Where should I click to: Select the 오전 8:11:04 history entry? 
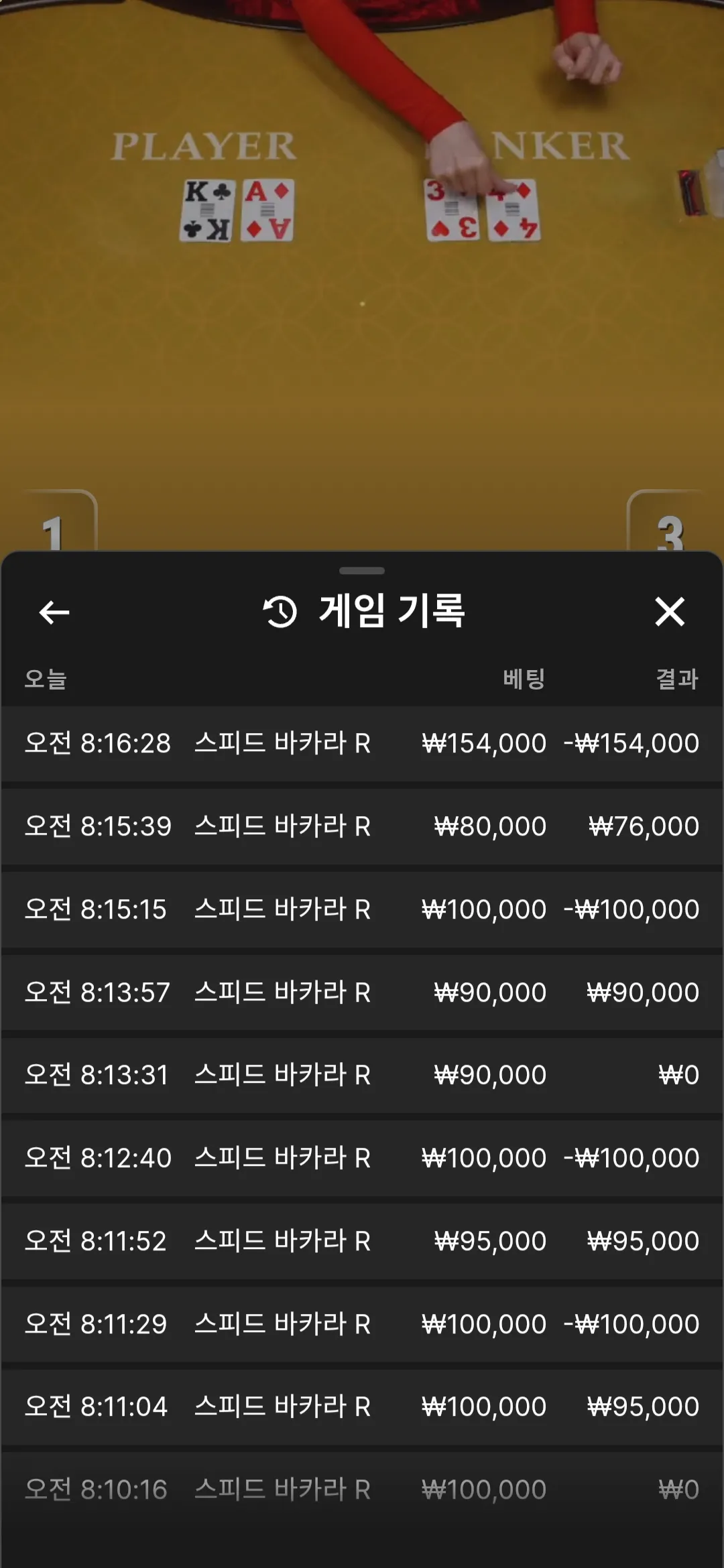pos(362,1407)
